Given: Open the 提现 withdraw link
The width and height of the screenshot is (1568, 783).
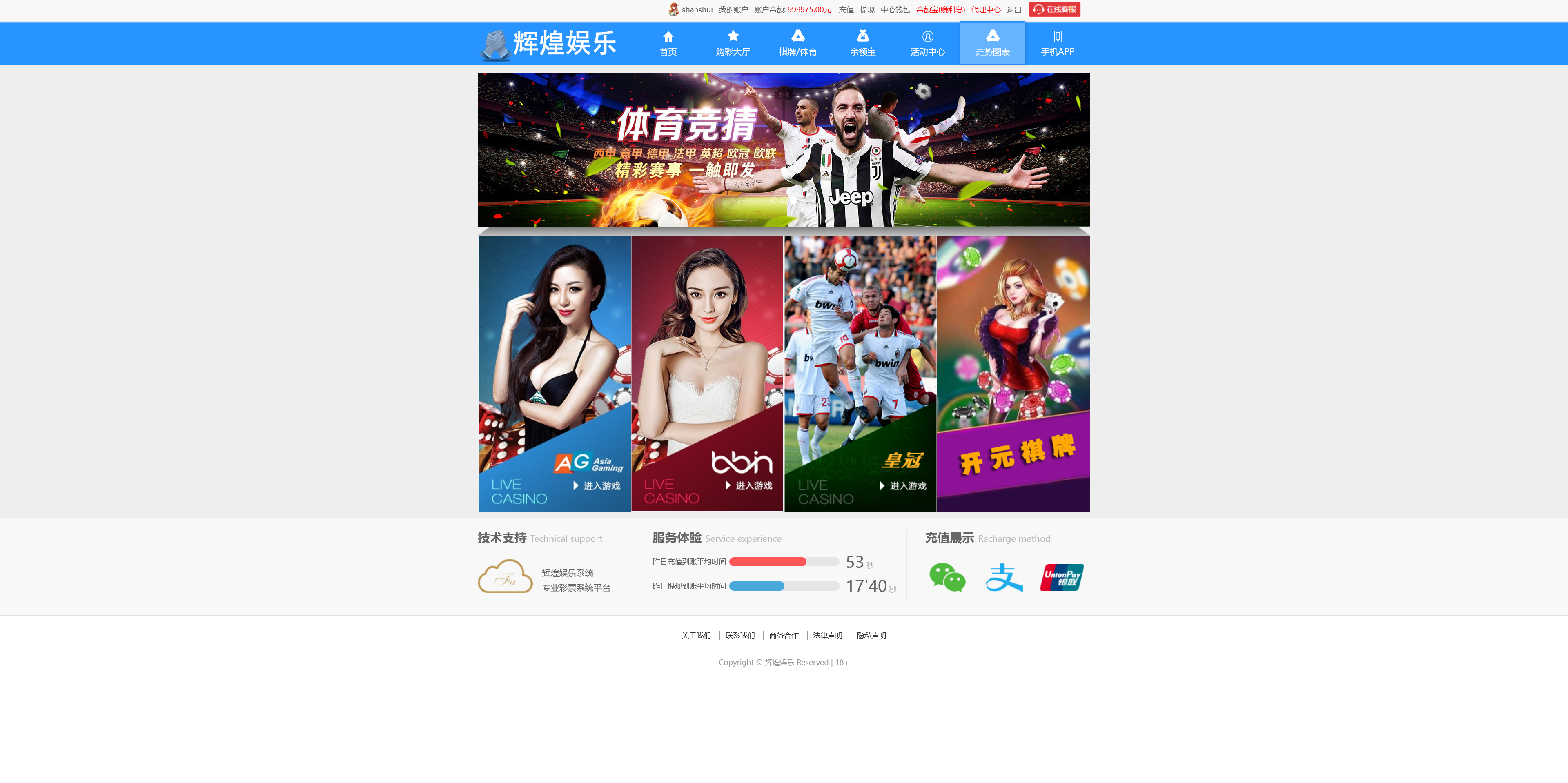Looking at the screenshot, I should pos(867,10).
